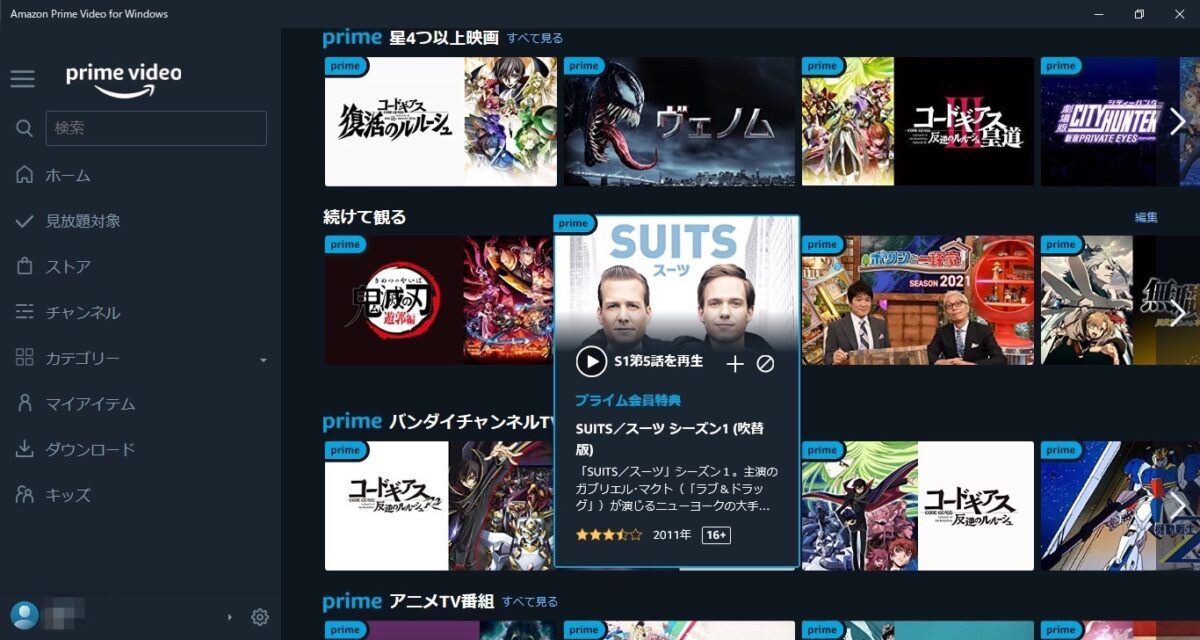This screenshot has height=640, width=1200.
Task: Open マイアイテム list
Action: point(90,404)
